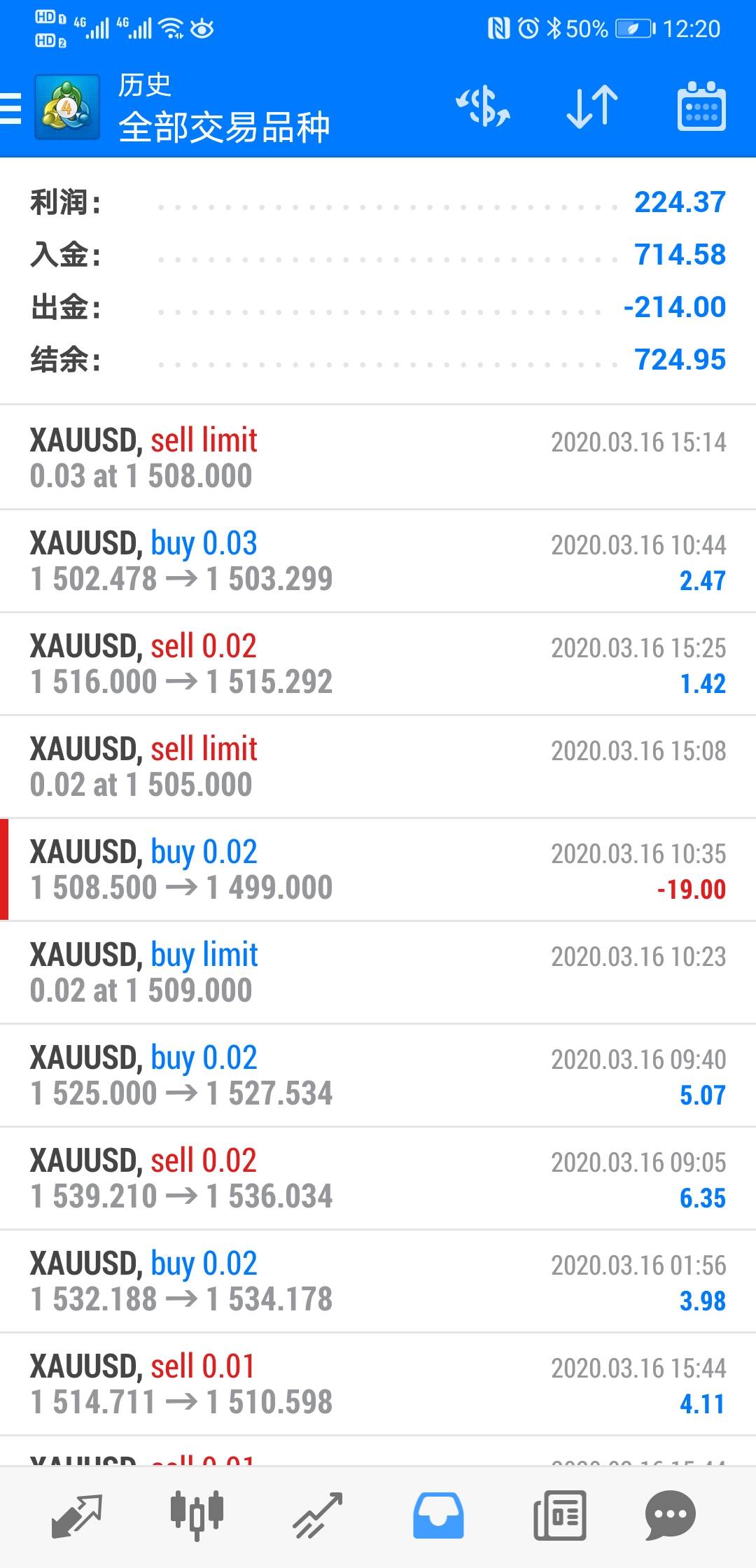The height and width of the screenshot is (1568, 756).
Task: Switch to the Chart tab
Action: pyautogui.click(x=197, y=1516)
